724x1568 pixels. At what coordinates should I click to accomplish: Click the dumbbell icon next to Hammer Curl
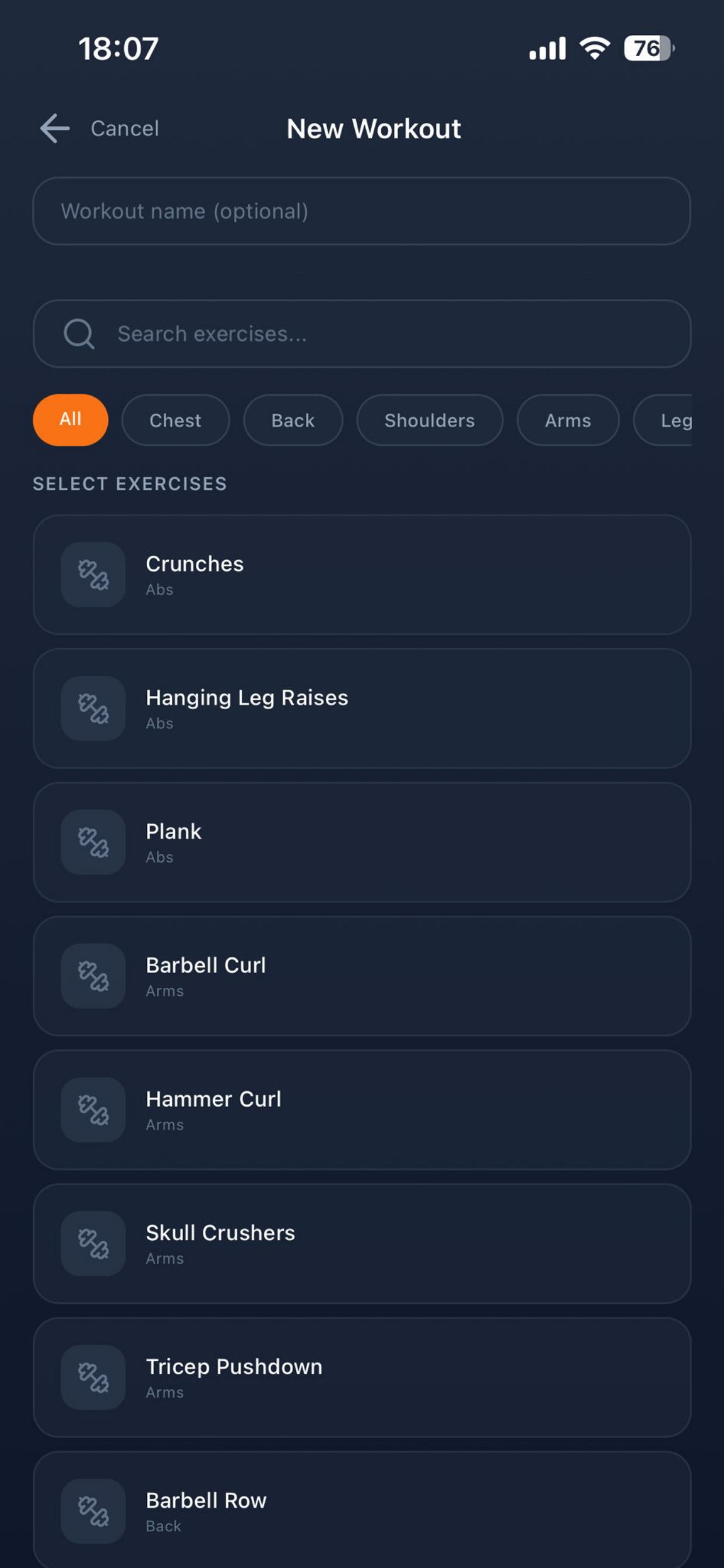(x=93, y=1110)
